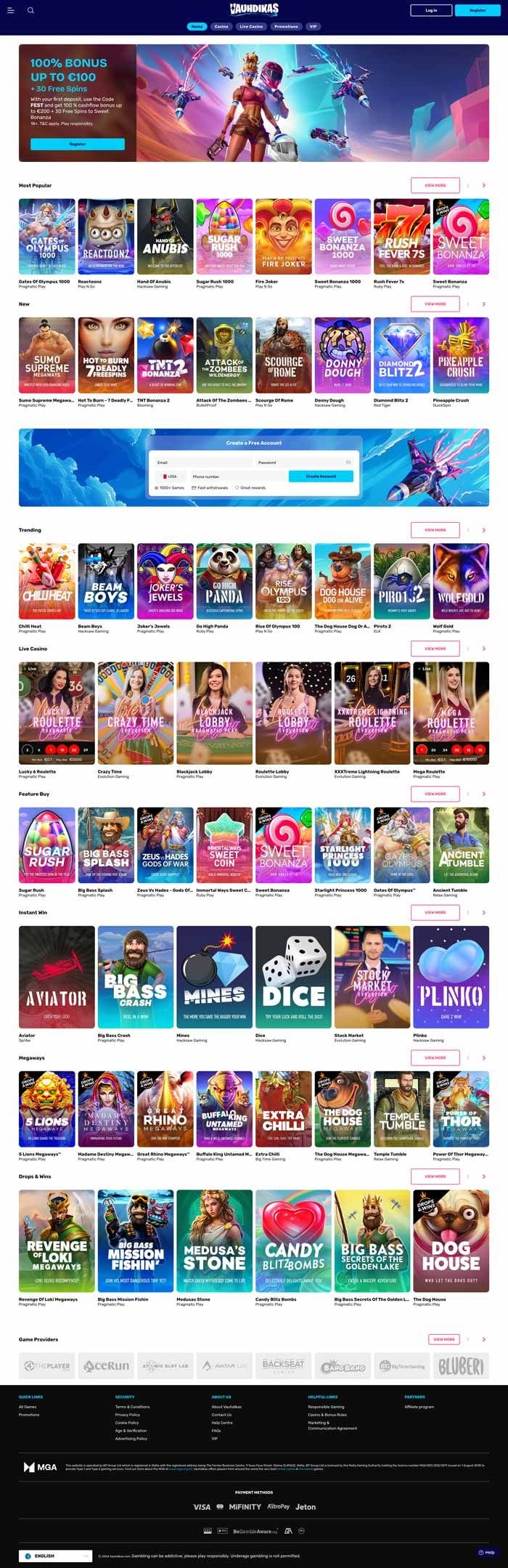Expand the English language dropdown
The image size is (508, 1568).
click(56, 1556)
